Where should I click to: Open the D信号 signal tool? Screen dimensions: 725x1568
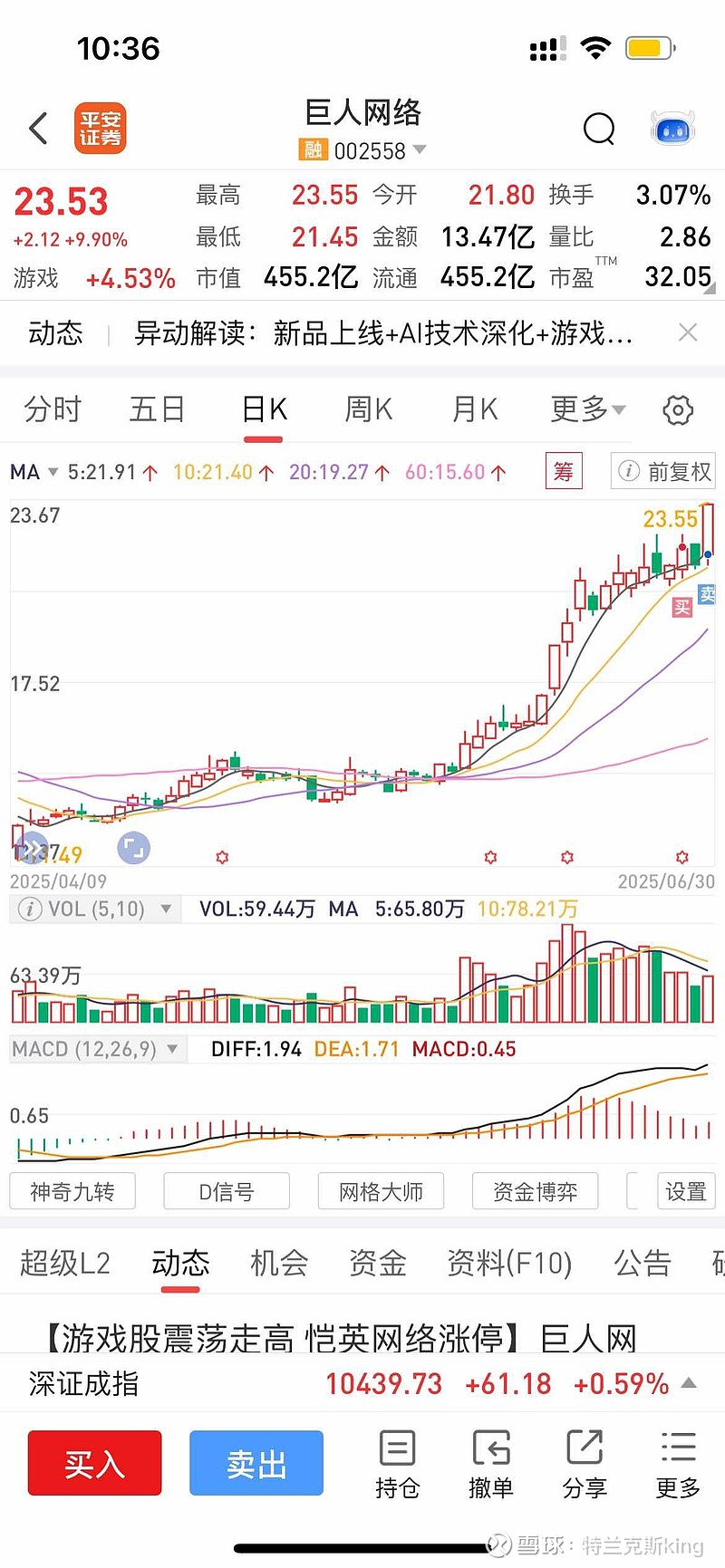pos(226,1191)
